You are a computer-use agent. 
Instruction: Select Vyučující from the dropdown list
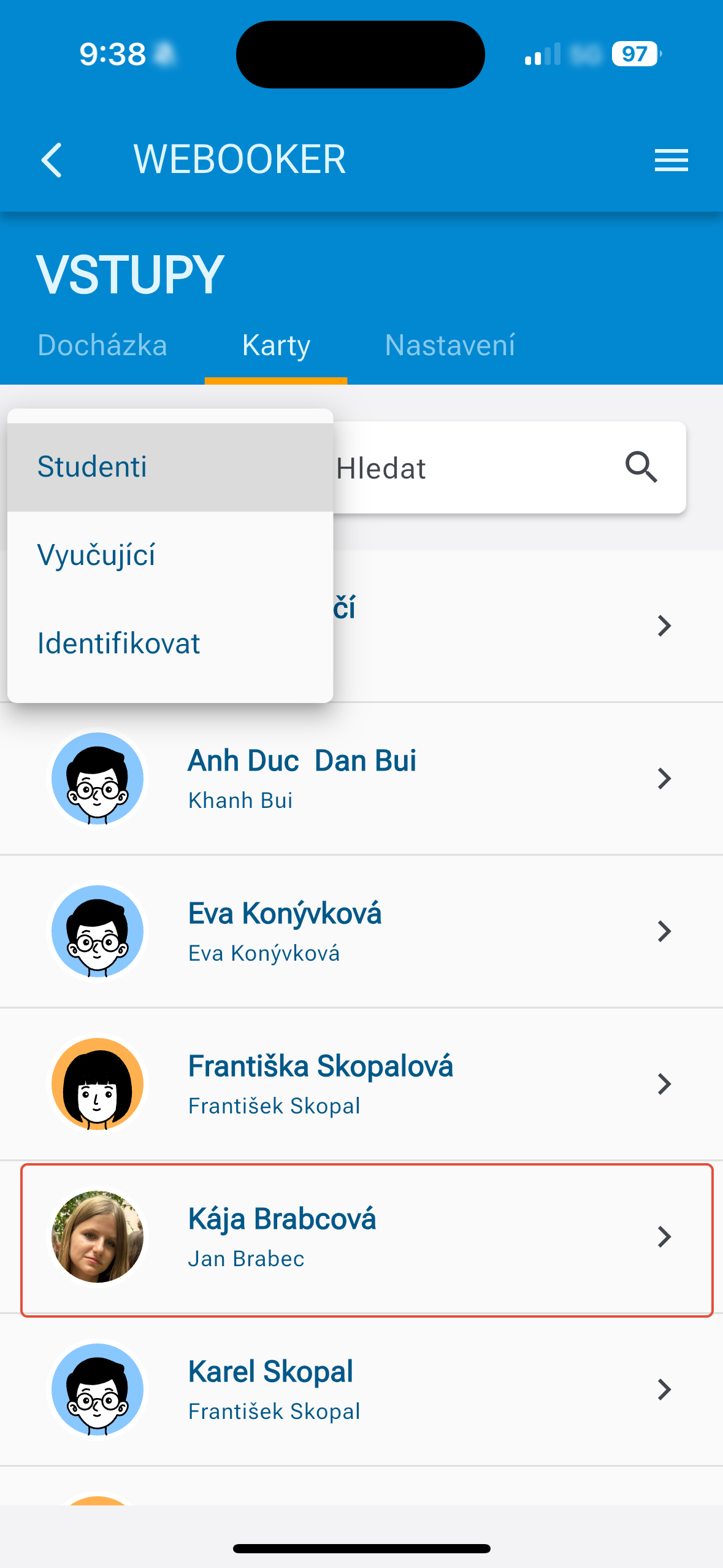(170, 555)
